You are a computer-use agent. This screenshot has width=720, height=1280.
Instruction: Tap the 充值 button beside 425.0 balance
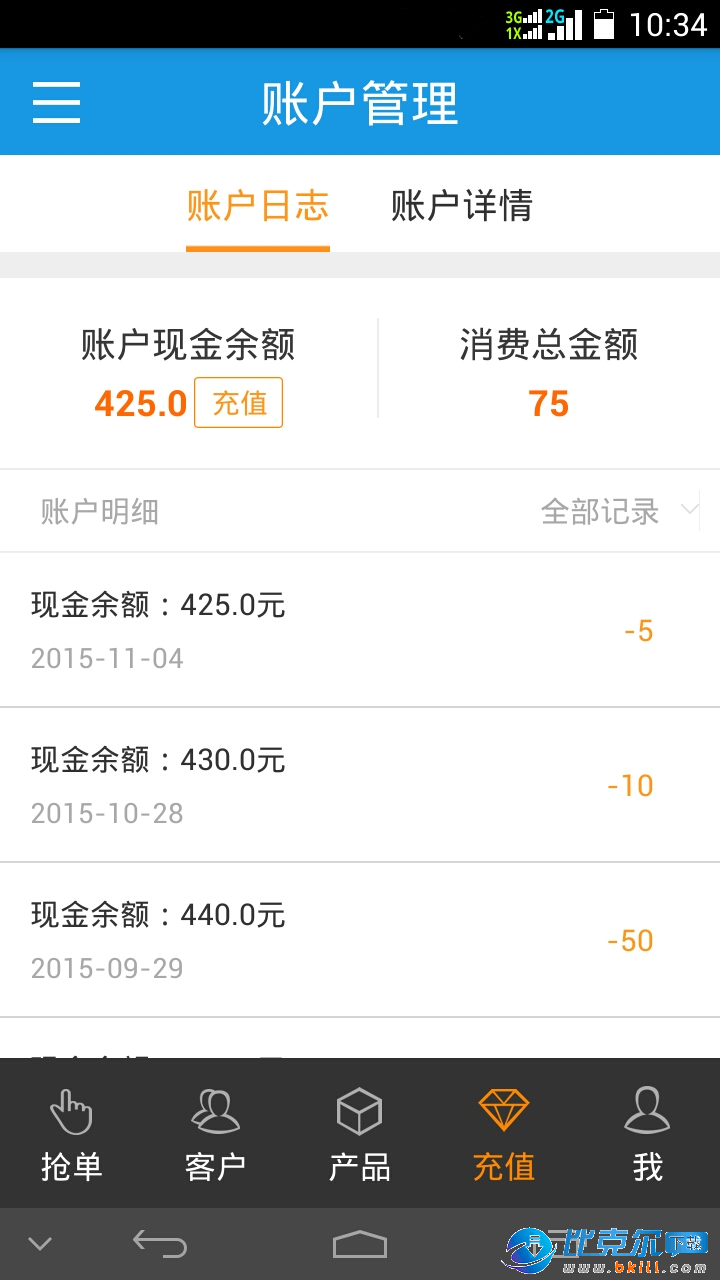239,403
